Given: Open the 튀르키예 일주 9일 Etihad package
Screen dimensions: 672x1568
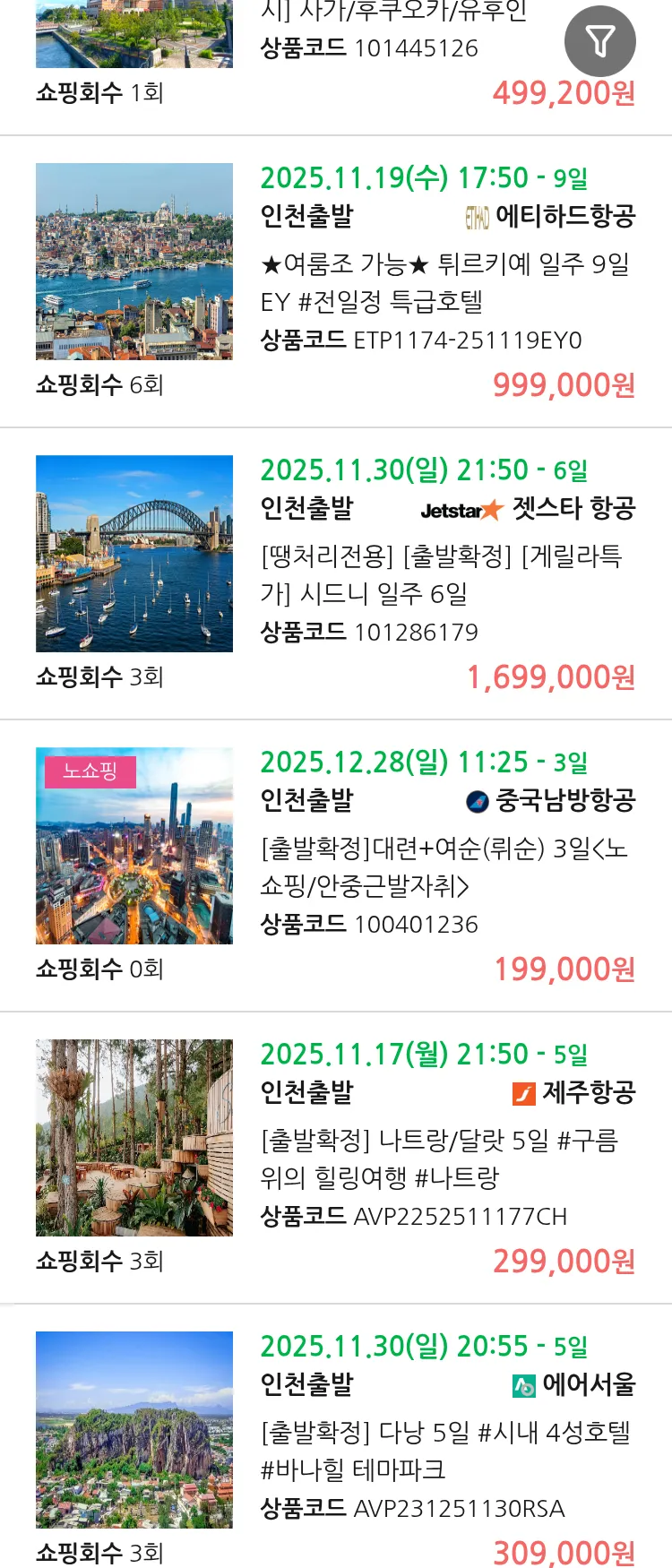Looking at the screenshot, I should pos(444,282).
